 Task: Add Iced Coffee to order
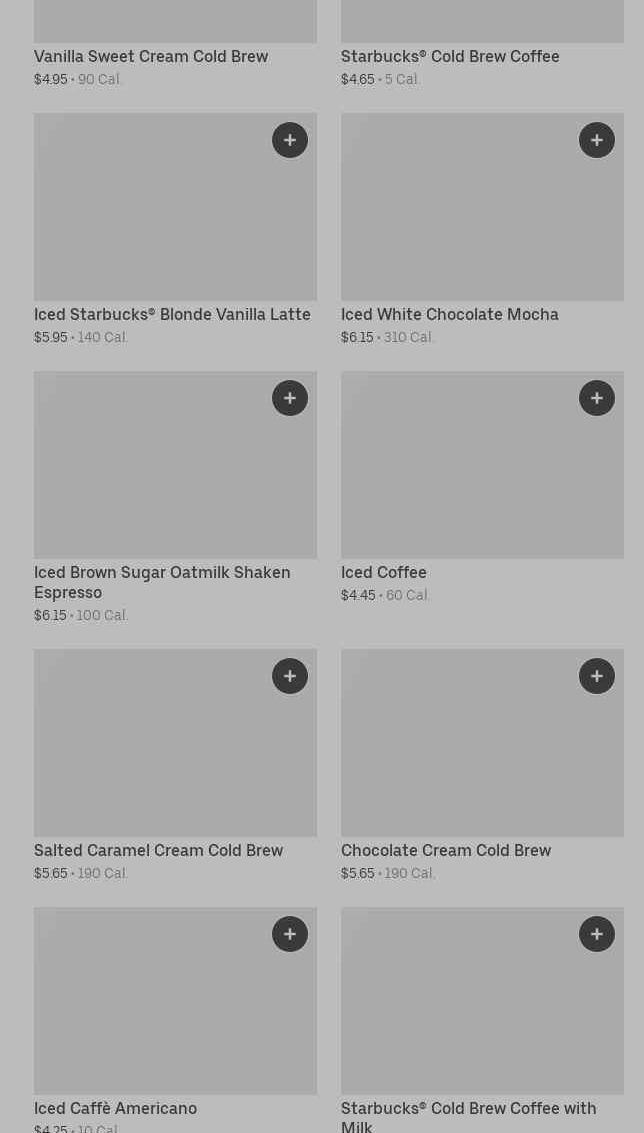(x=597, y=398)
